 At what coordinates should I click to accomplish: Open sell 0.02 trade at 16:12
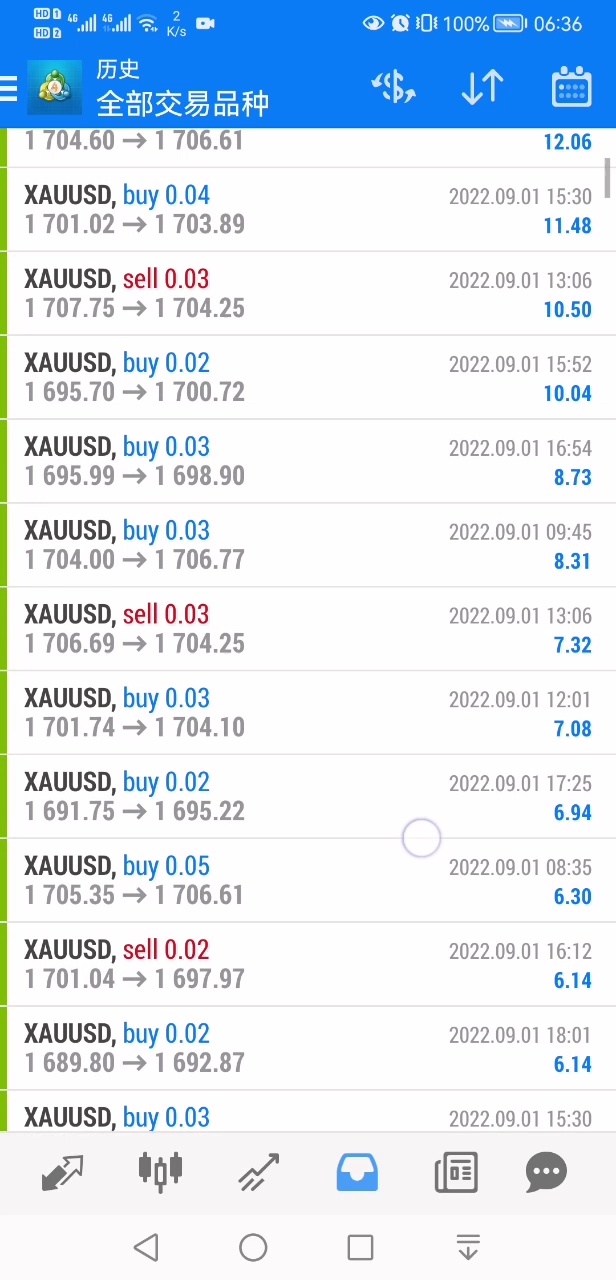pyautogui.click(x=308, y=965)
